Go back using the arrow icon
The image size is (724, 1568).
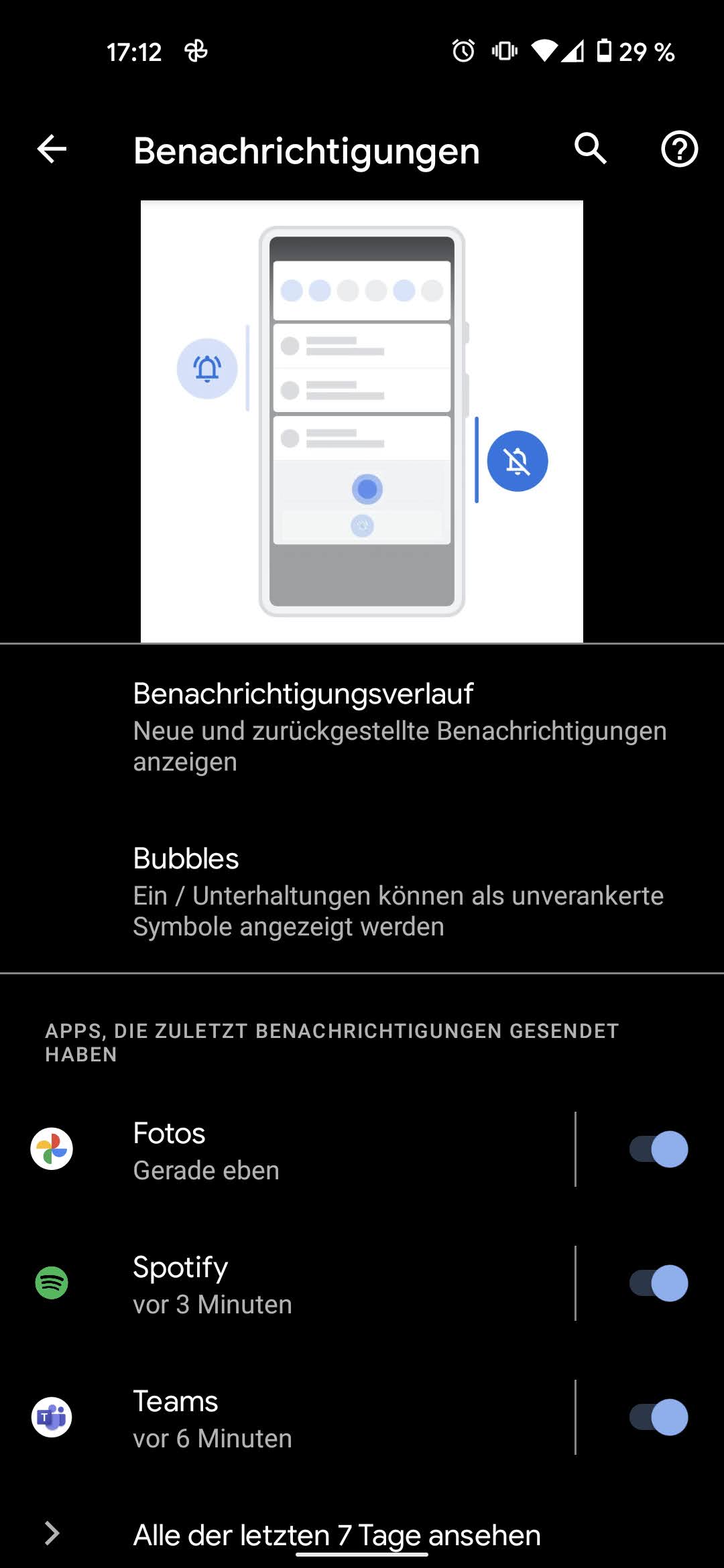(52, 149)
